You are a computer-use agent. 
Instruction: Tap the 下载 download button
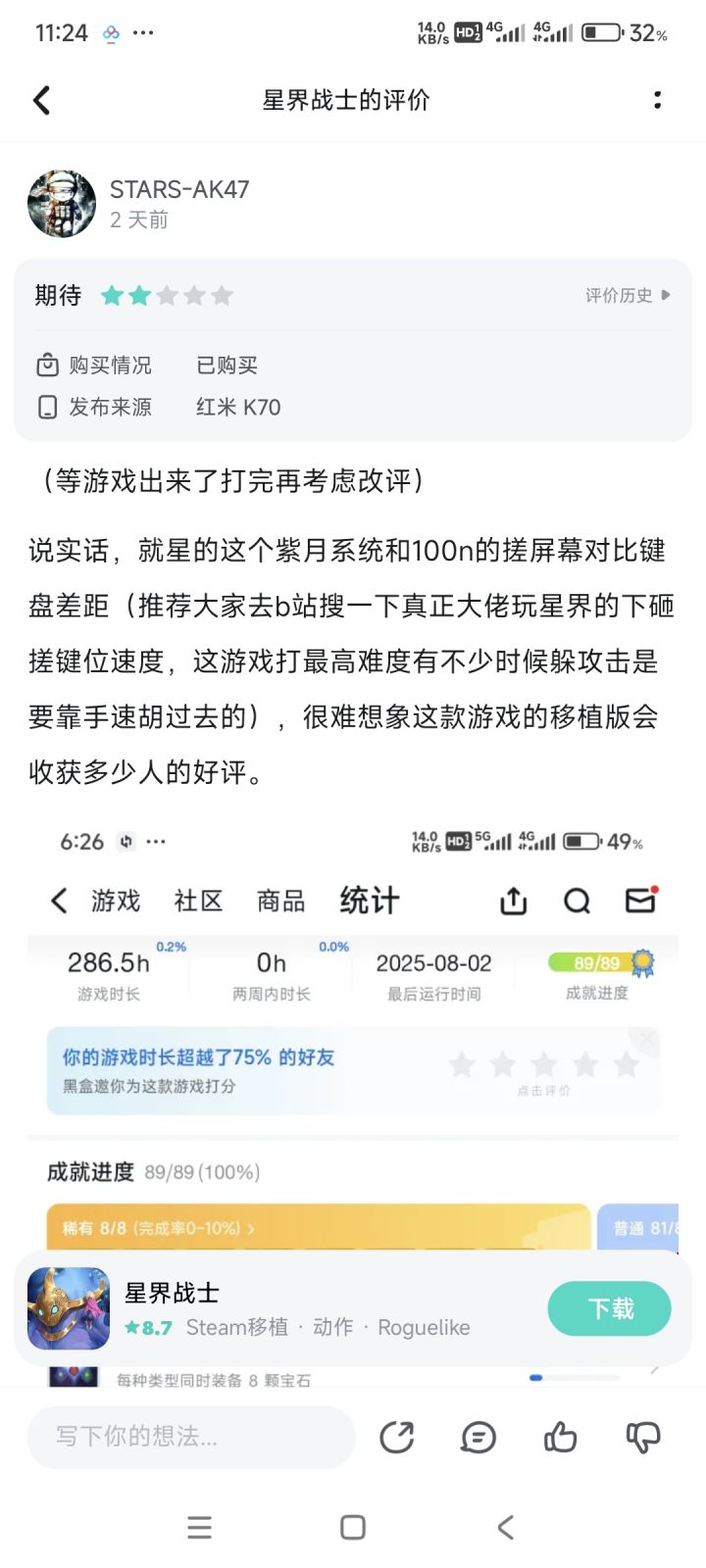[609, 1308]
